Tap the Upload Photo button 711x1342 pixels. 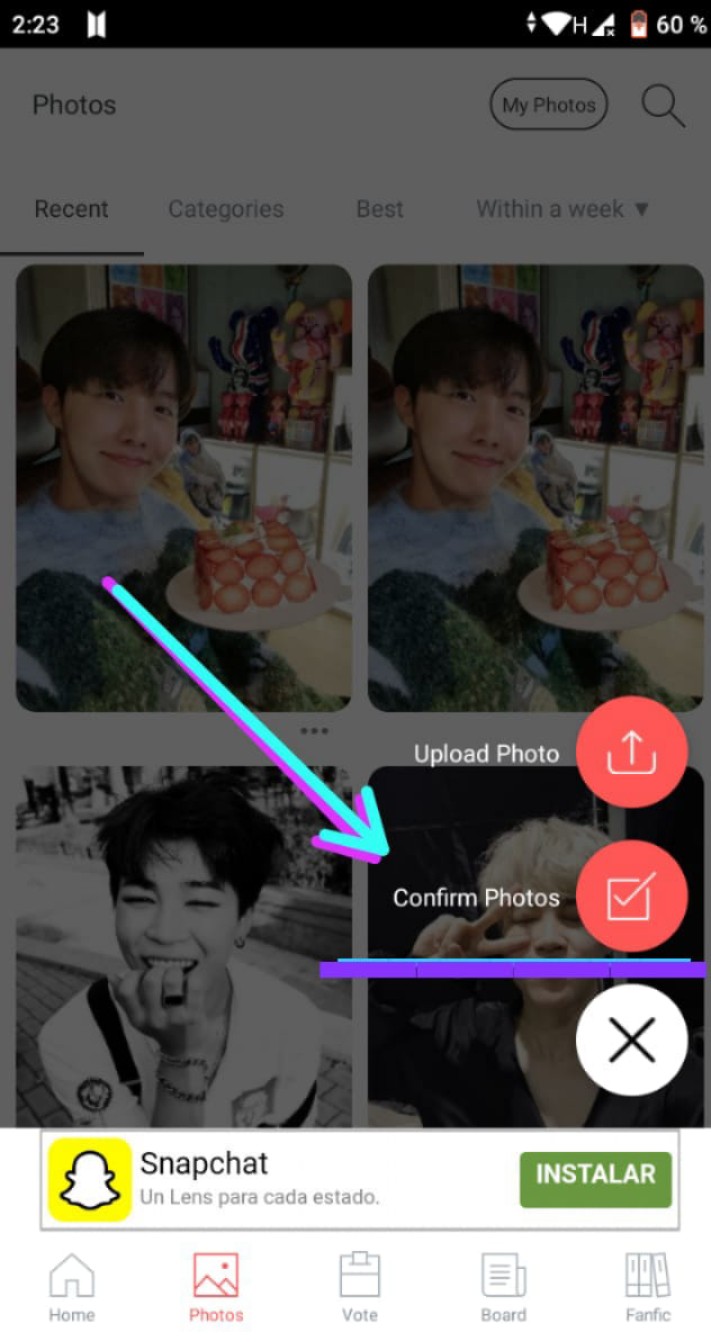pos(632,752)
